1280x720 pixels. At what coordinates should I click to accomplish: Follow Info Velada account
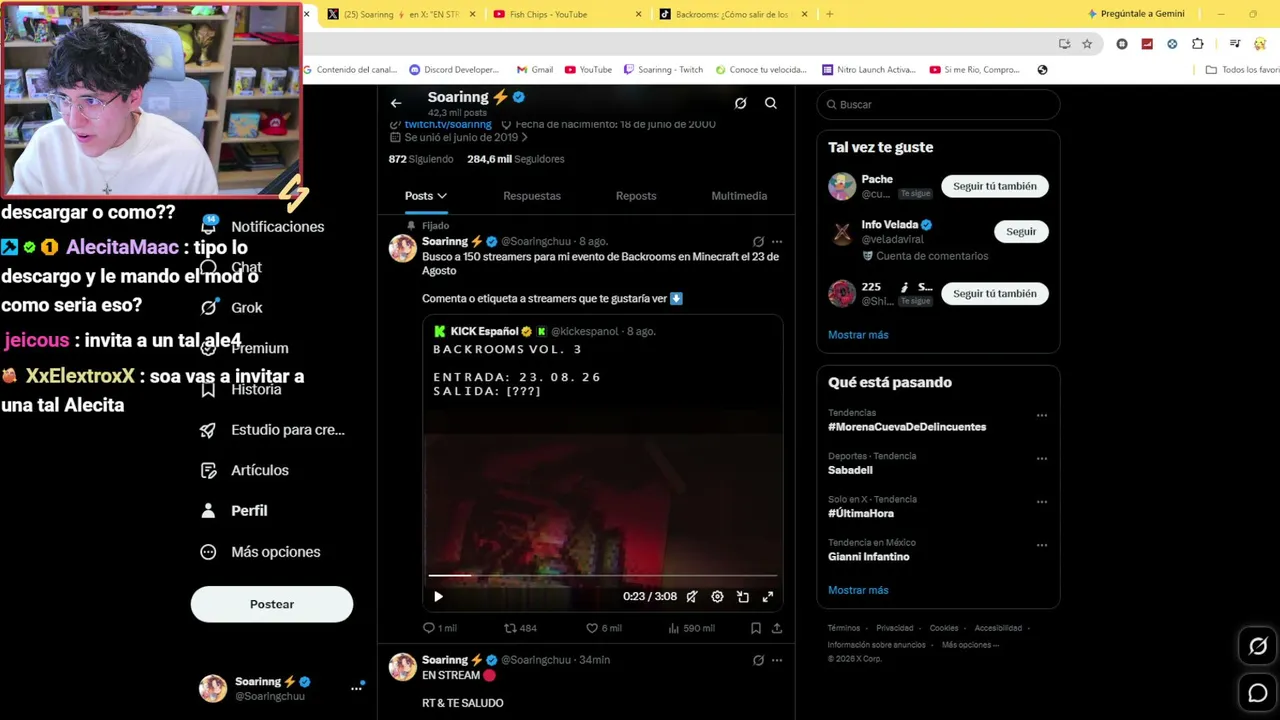[x=1021, y=231]
